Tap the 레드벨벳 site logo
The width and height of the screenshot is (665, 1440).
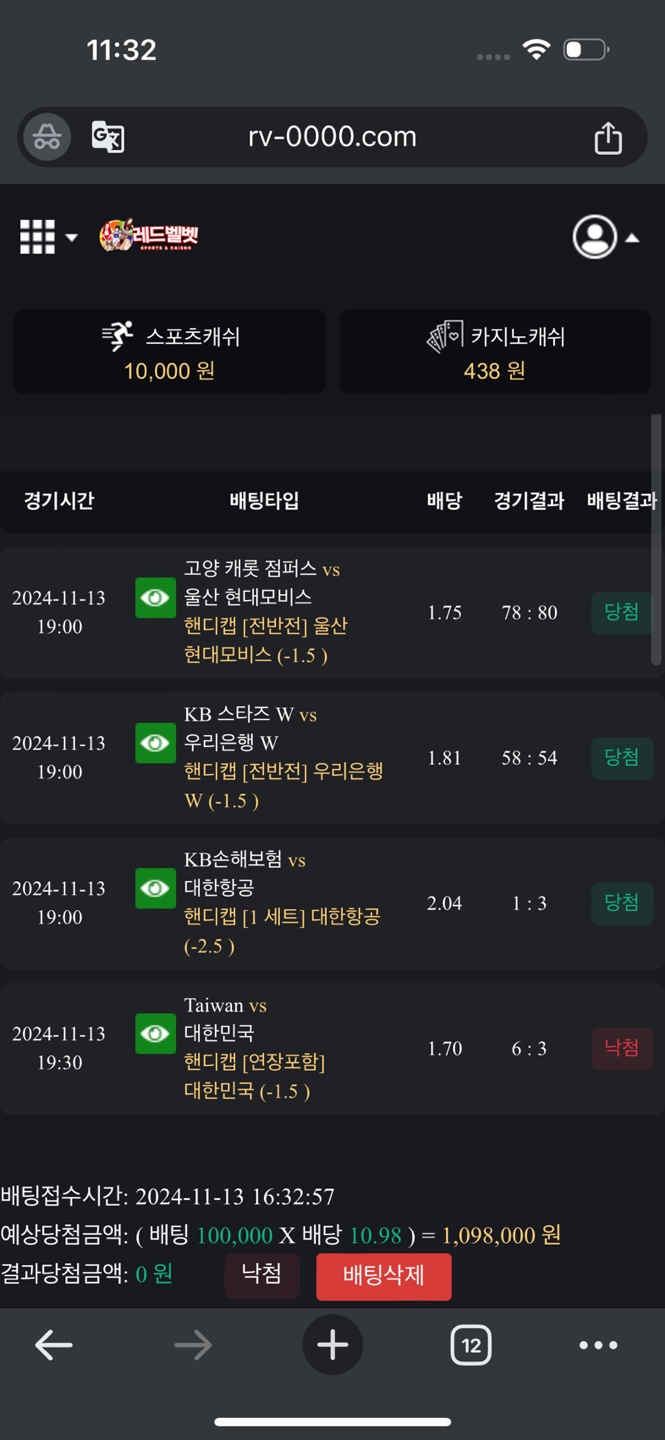(150, 236)
